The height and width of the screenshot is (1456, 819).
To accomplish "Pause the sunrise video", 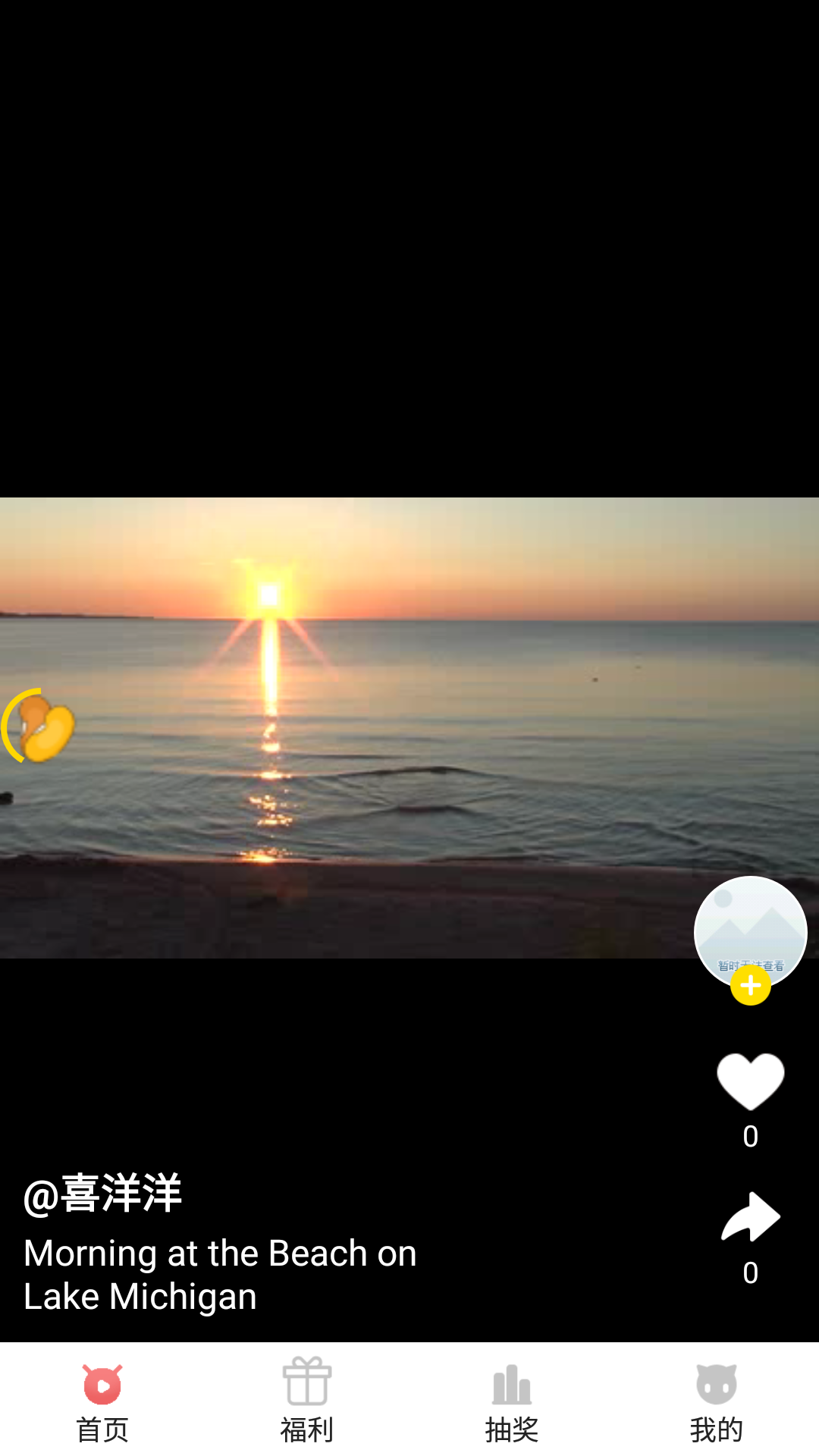I will pyautogui.click(x=409, y=728).
